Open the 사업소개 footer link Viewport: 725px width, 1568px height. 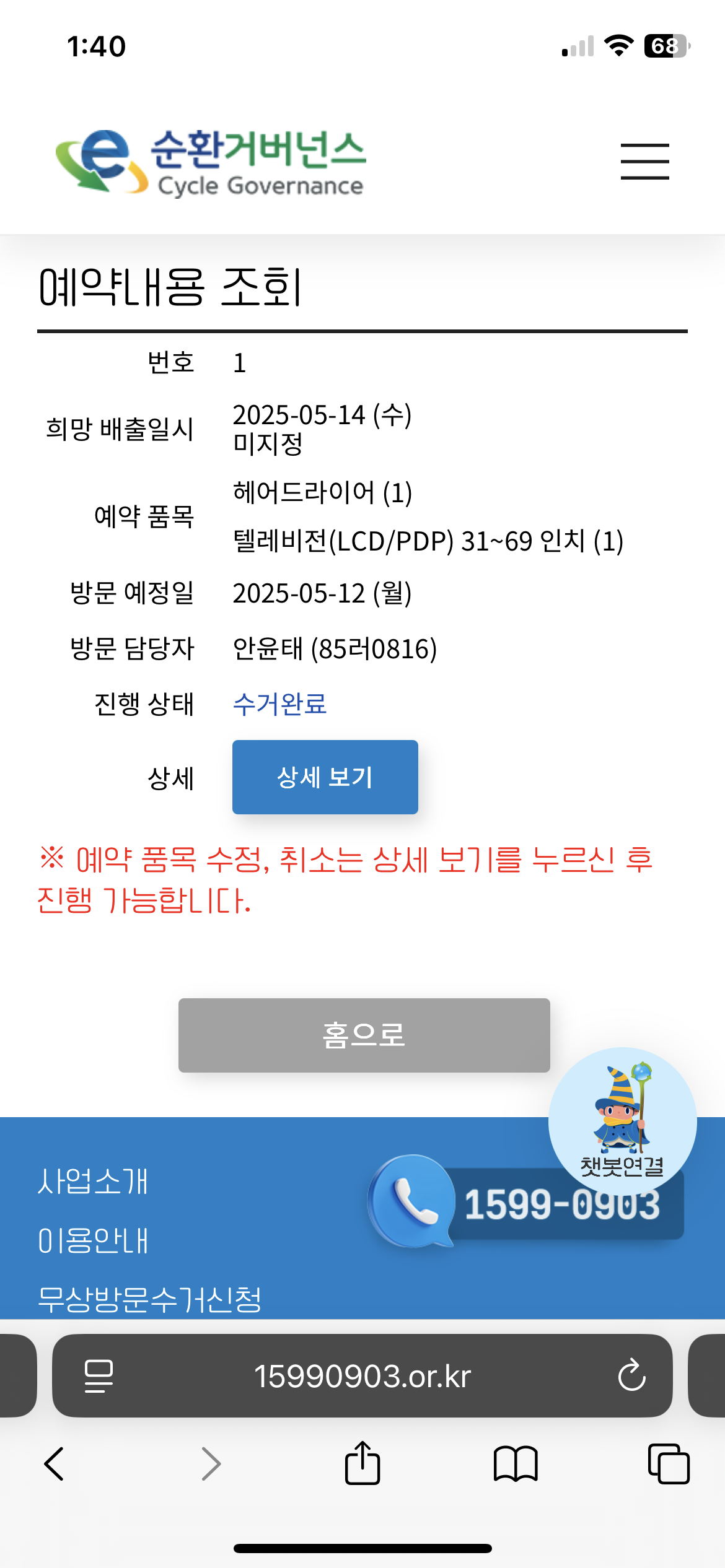pyautogui.click(x=93, y=1181)
